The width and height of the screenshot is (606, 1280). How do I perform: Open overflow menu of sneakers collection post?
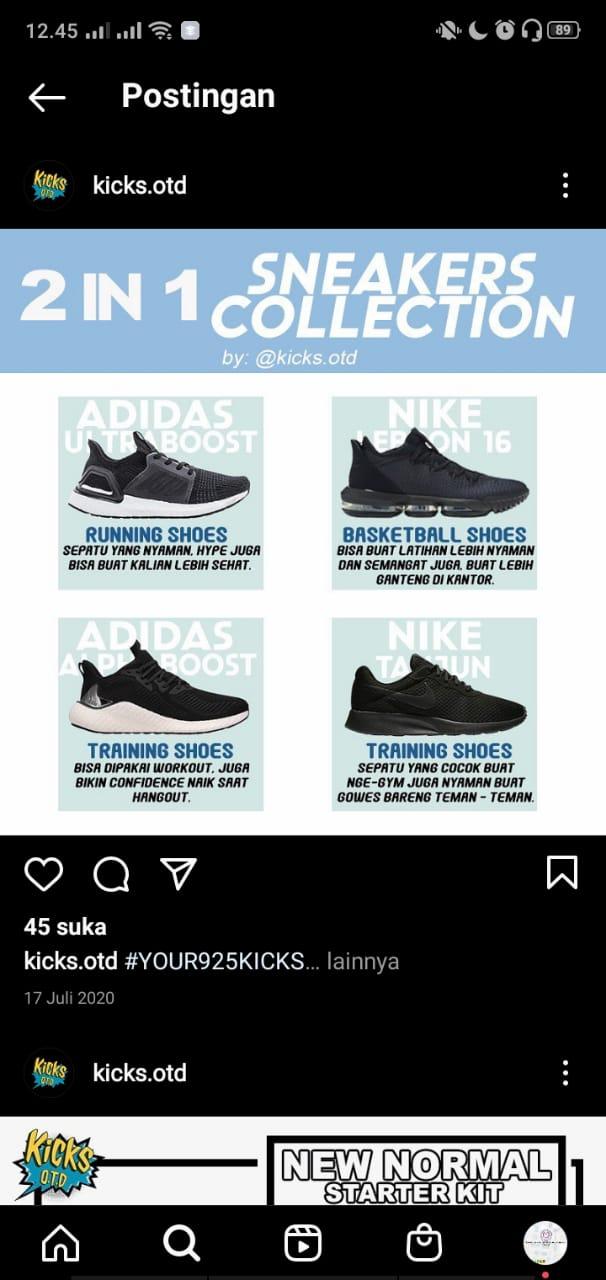565,185
